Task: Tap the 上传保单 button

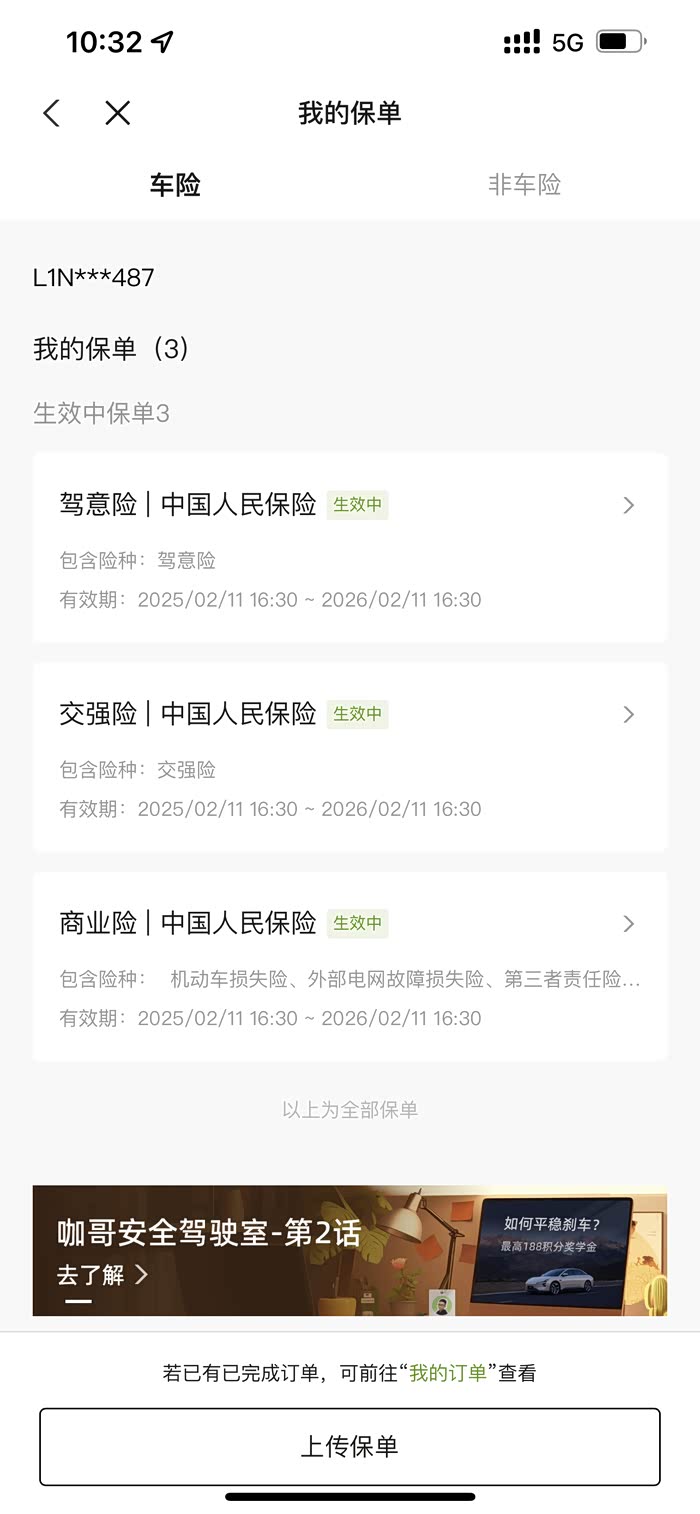Action: (349, 1446)
